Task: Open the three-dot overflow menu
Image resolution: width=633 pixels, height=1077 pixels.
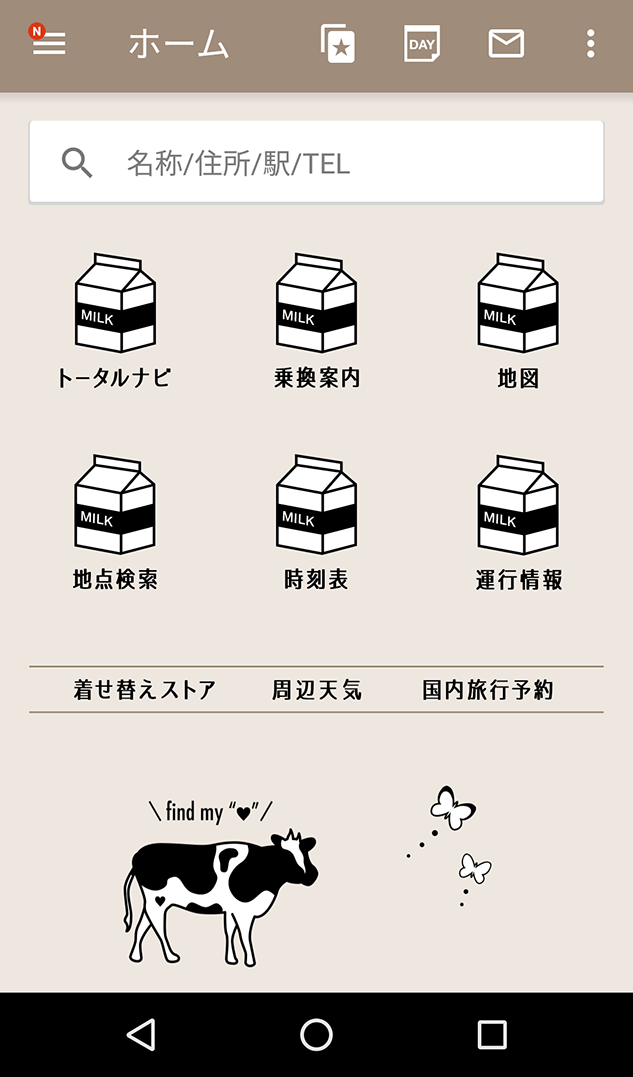Action: click(591, 44)
